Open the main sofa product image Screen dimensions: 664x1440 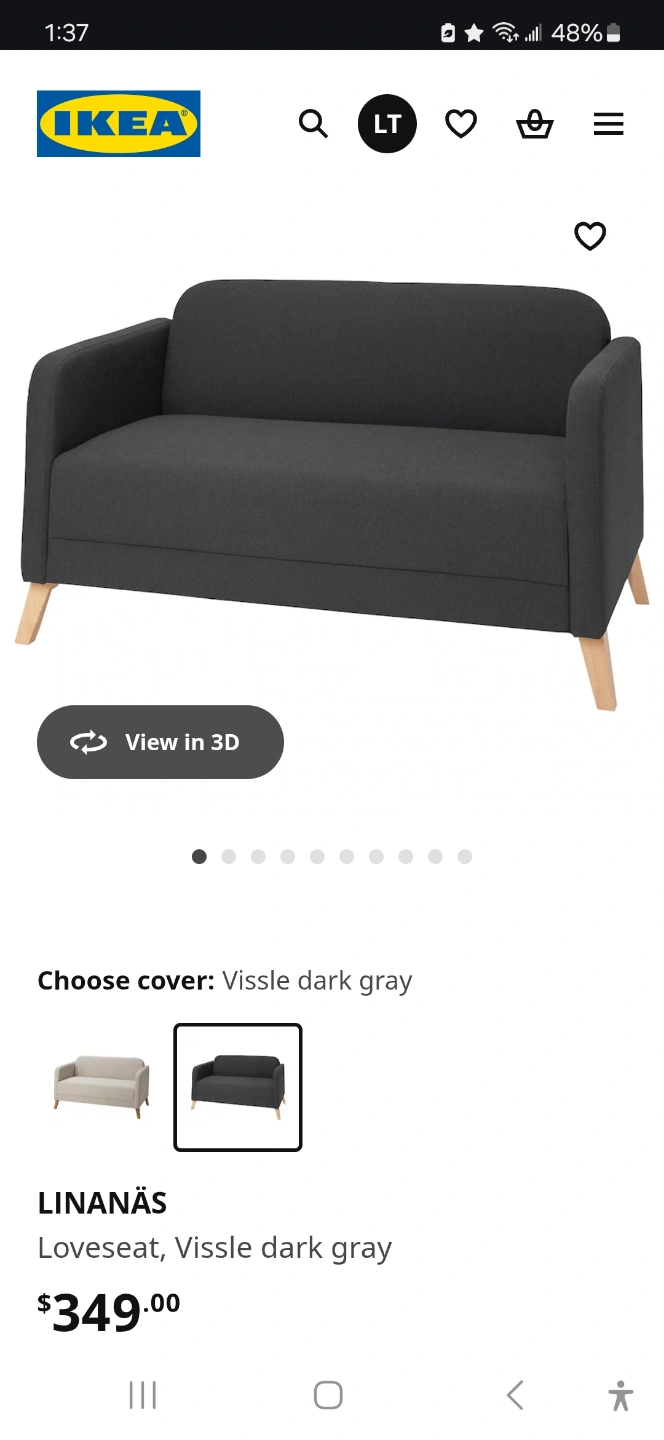pos(331,490)
